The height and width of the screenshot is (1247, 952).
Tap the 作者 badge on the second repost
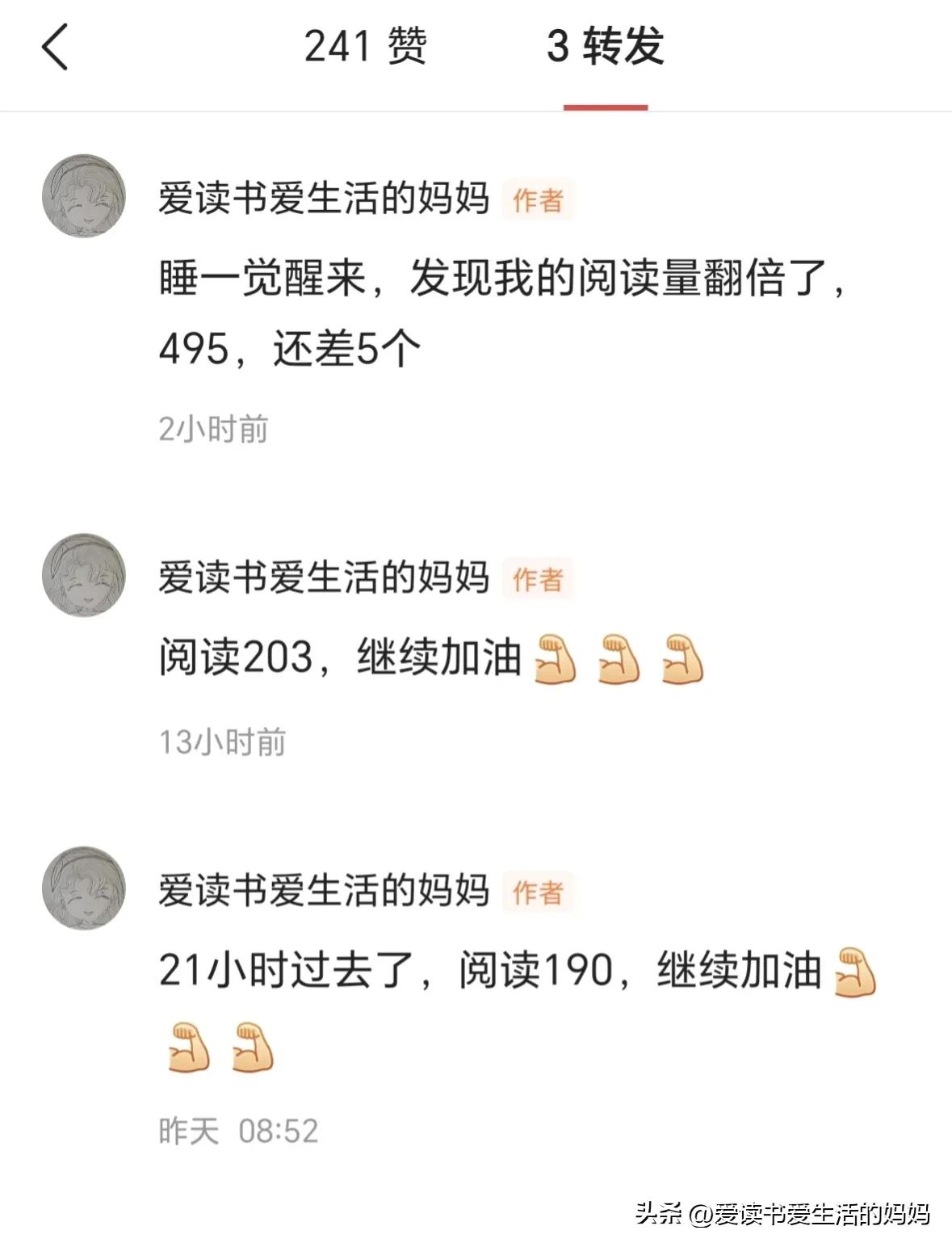click(x=539, y=580)
